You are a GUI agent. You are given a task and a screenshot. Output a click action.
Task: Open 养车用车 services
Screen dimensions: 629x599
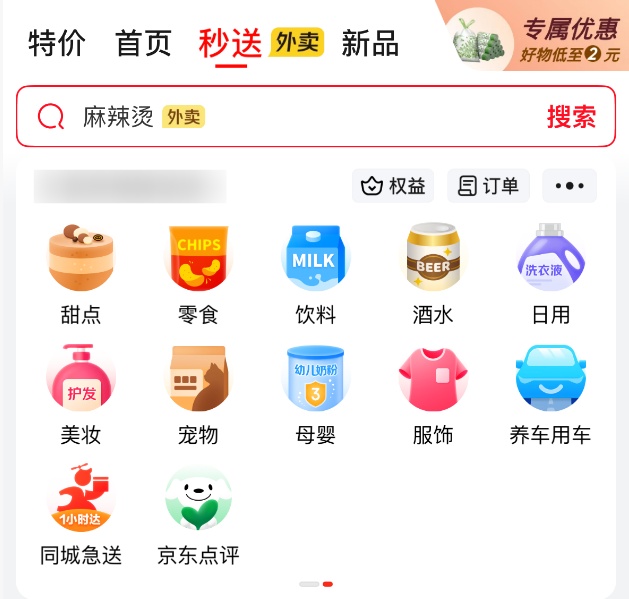[550, 393]
